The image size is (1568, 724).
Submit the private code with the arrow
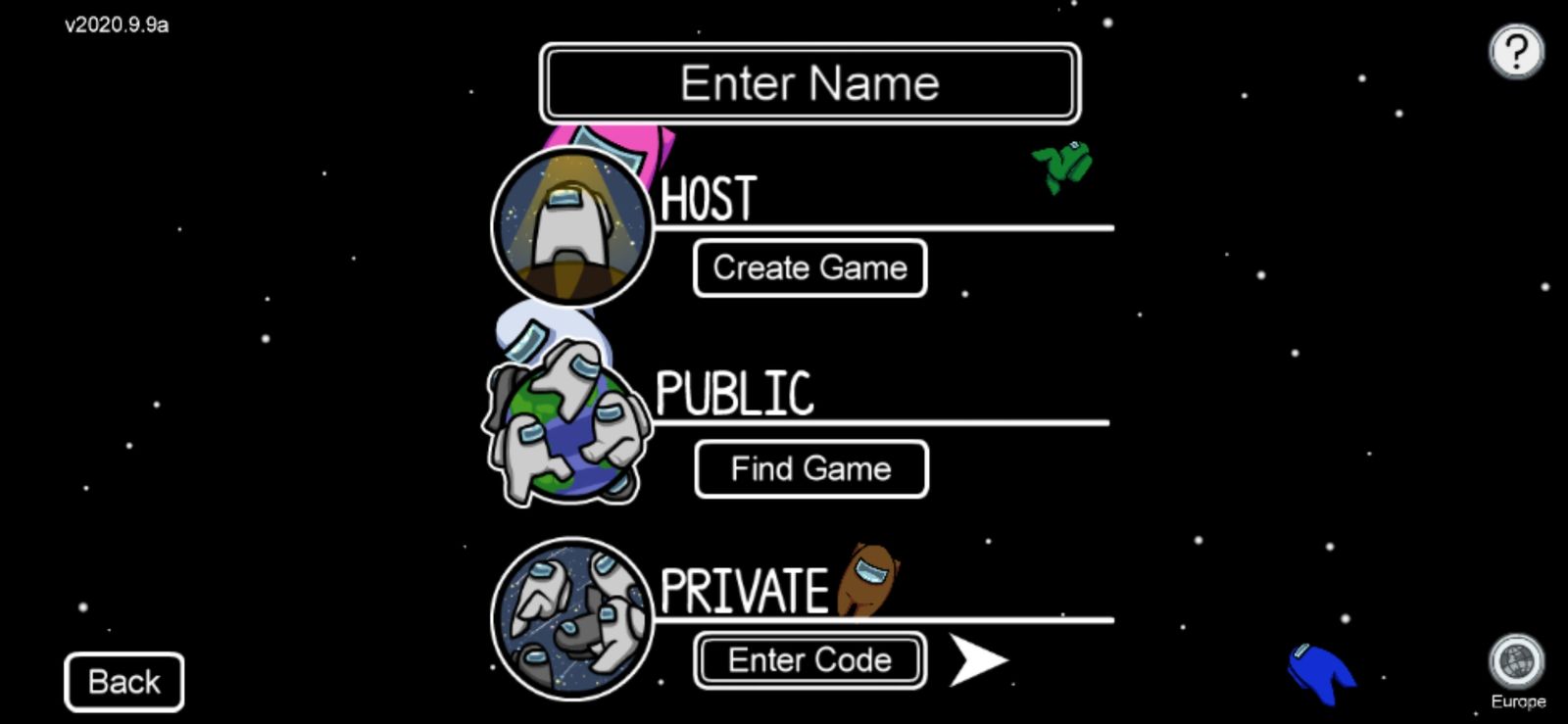(x=976, y=660)
